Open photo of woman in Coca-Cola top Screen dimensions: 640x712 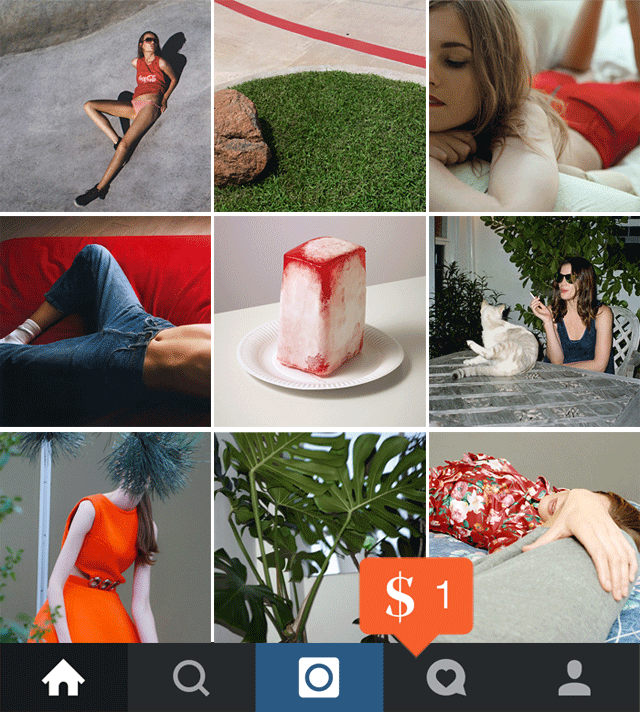tap(105, 105)
